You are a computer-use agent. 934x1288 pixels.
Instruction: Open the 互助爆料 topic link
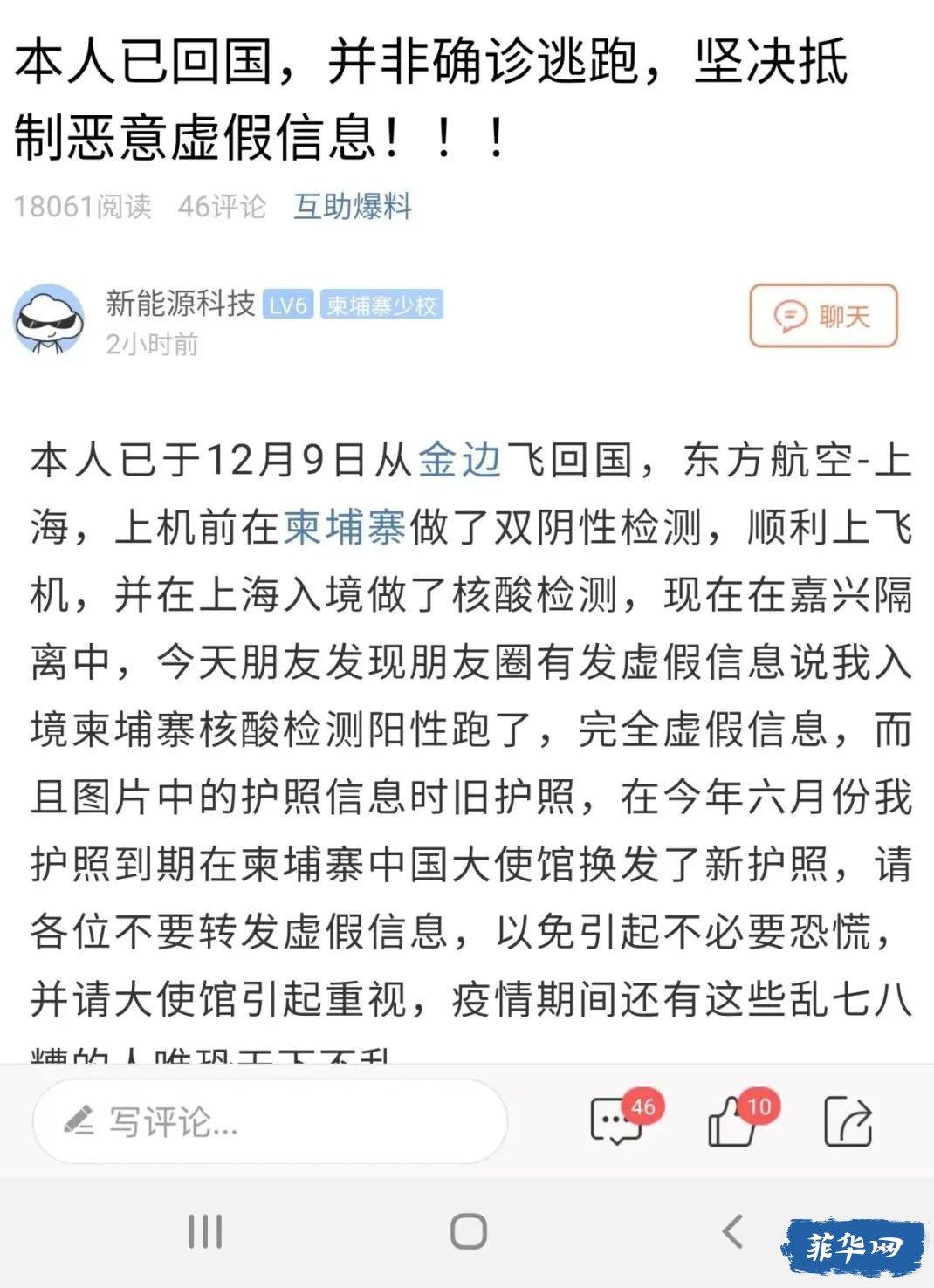pos(352,207)
